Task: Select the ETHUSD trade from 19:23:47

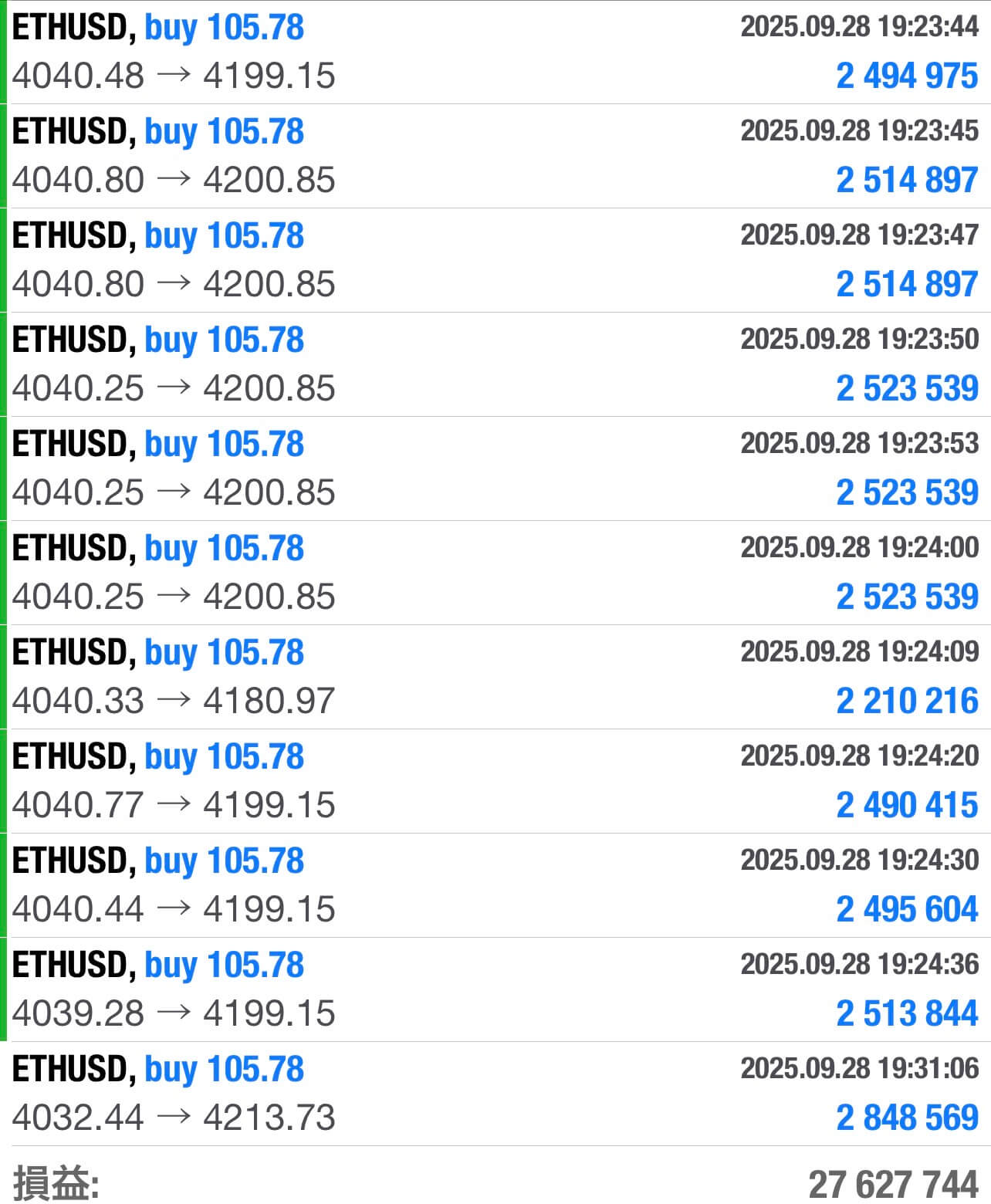Action: pyautogui.click(x=495, y=260)
